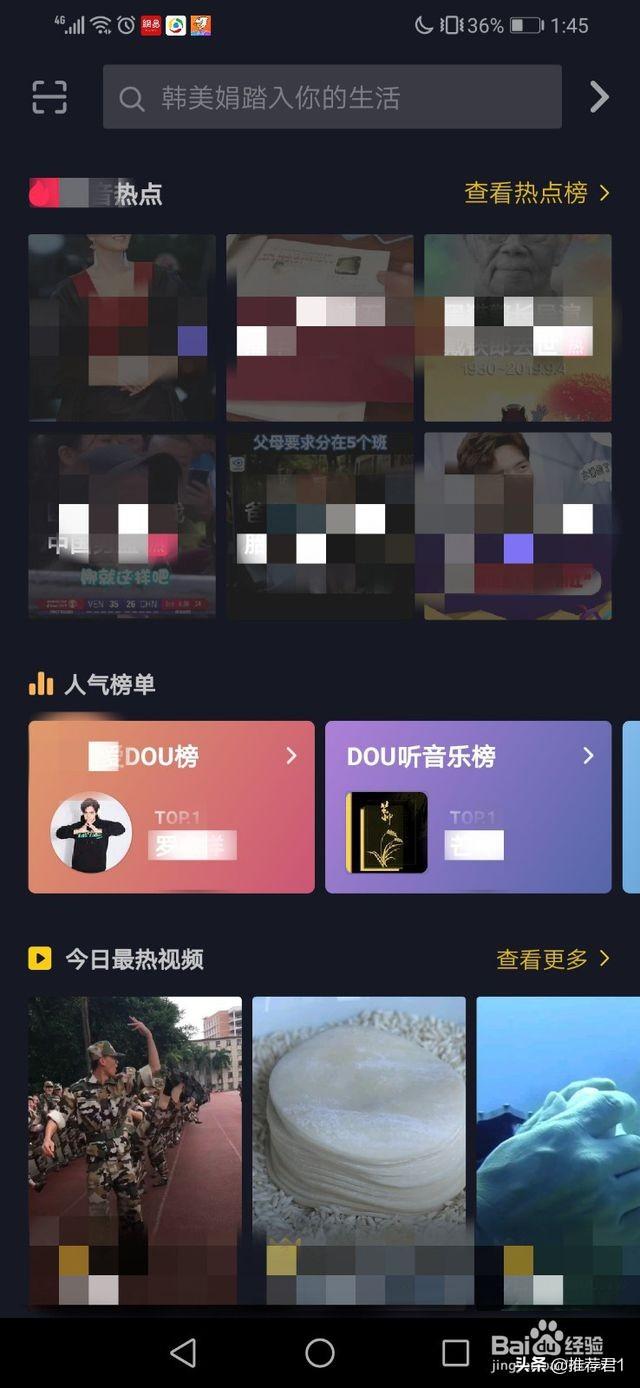Open hot topic tile dated 1930-2019
This screenshot has width=640, height=1388.
(518, 328)
